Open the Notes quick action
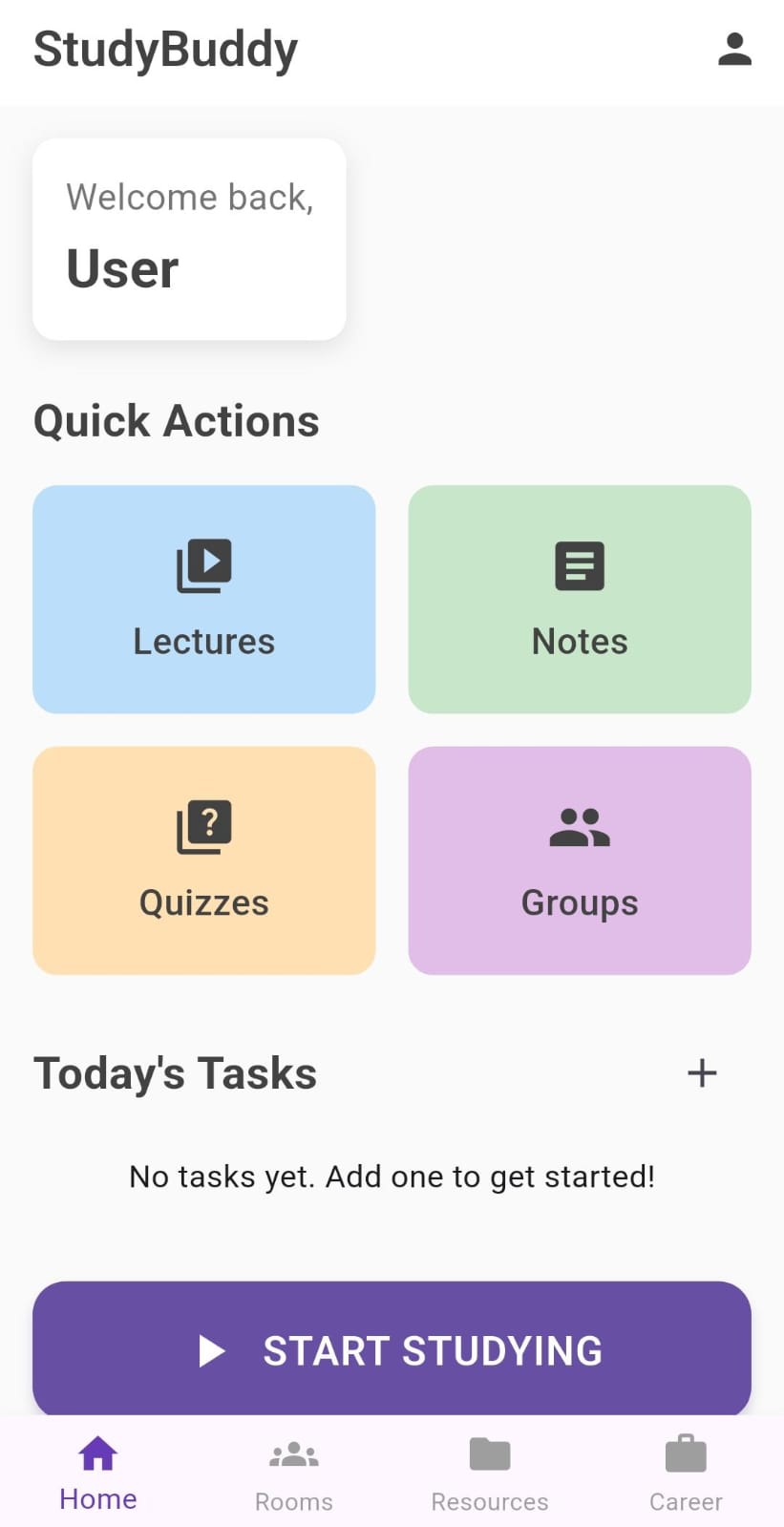The height and width of the screenshot is (1527, 784). tap(580, 599)
